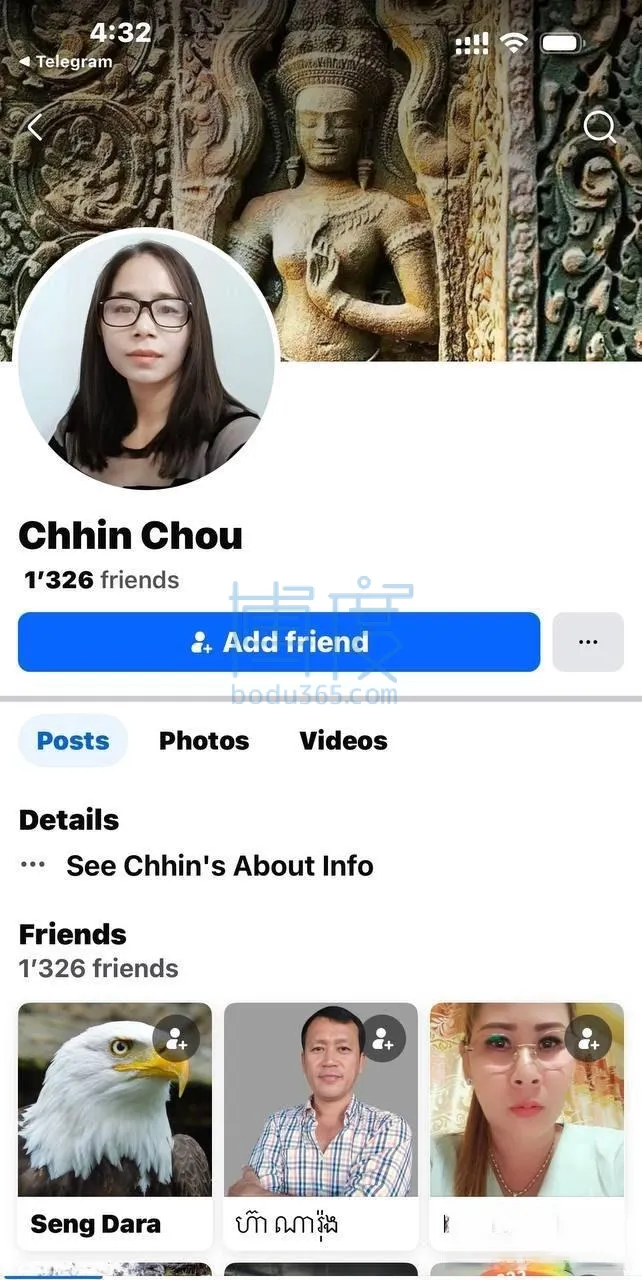This screenshot has height=1280, width=642.
Task: Go back using the top-left arrow
Action: click(x=36, y=127)
